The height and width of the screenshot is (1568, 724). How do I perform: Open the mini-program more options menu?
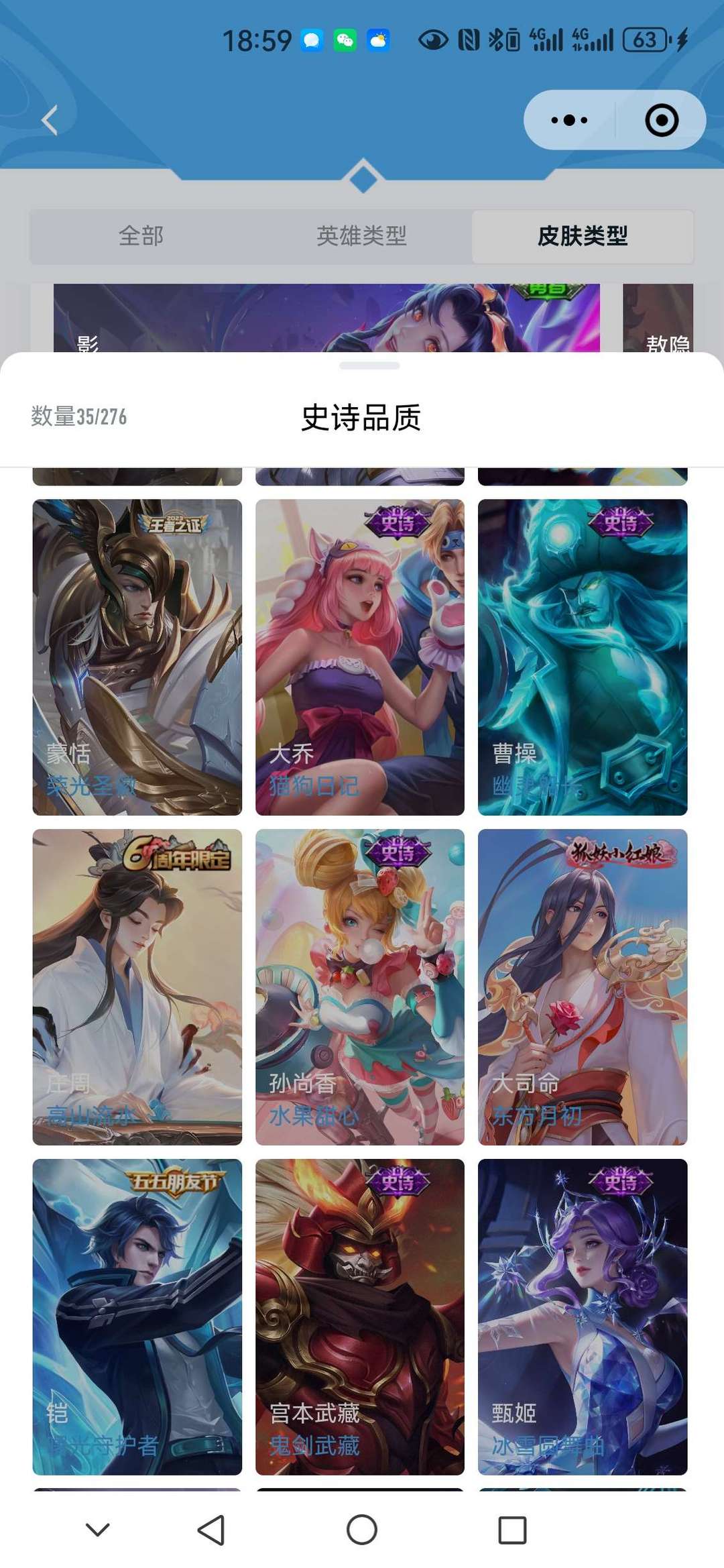tap(565, 119)
